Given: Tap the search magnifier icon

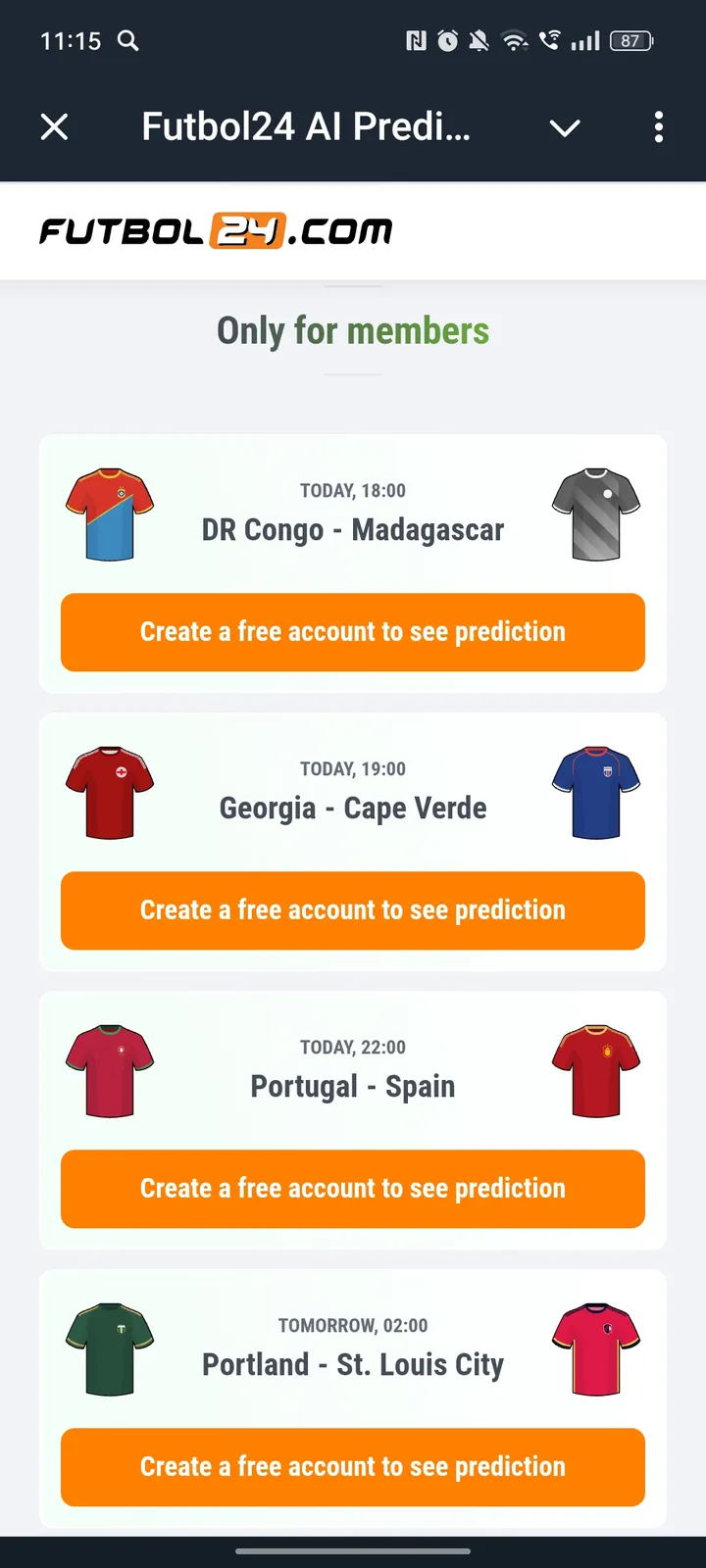Looking at the screenshot, I should [x=128, y=41].
